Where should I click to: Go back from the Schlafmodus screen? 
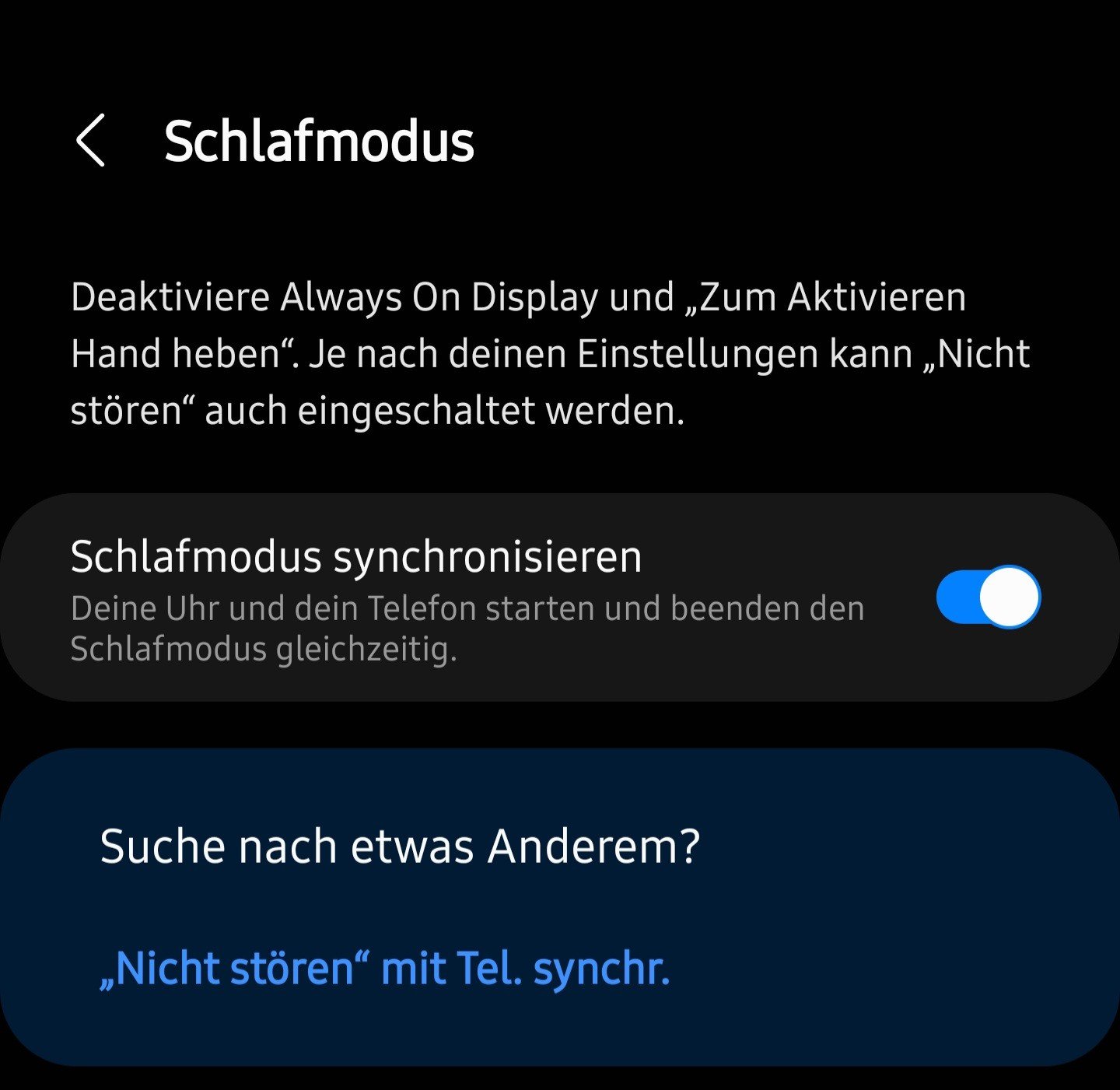[91, 141]
